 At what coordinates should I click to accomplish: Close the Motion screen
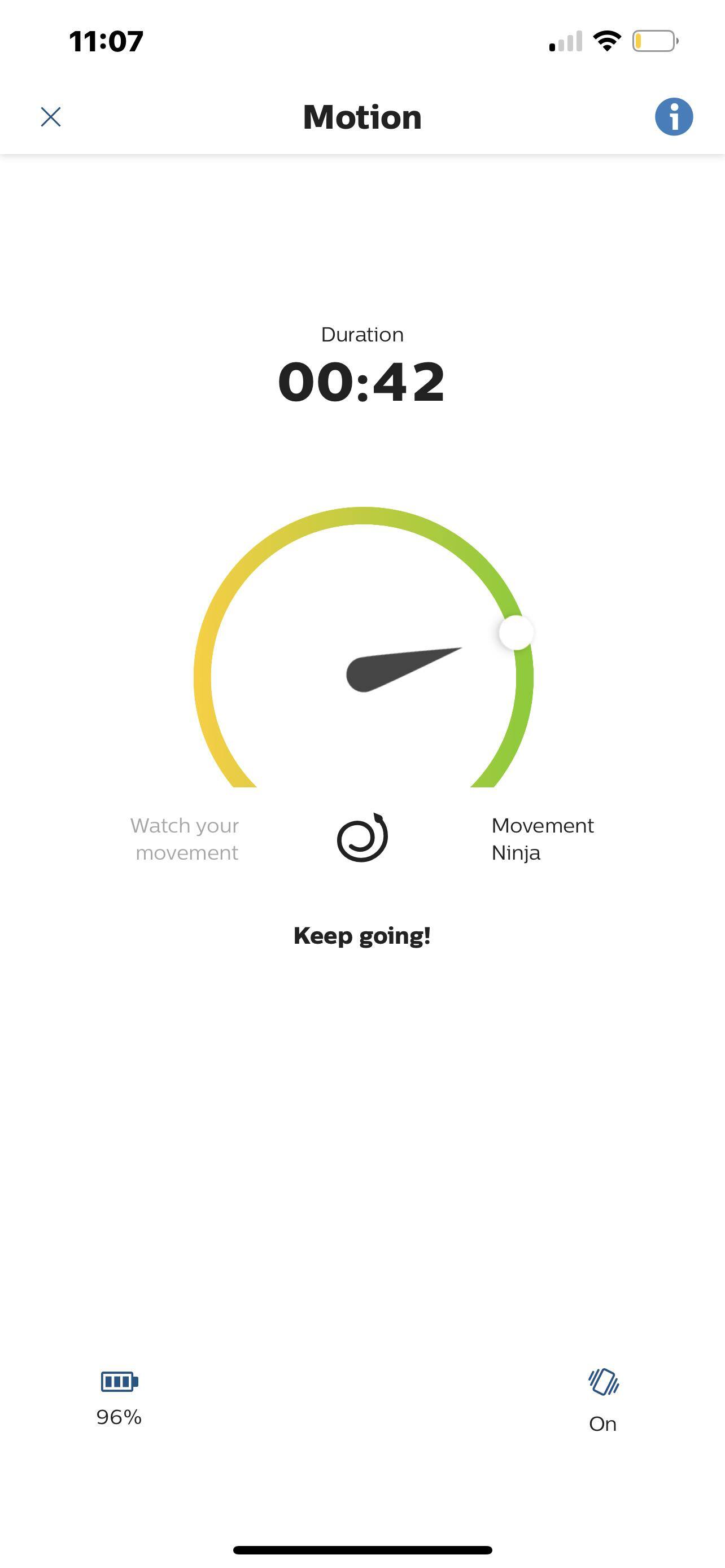pos(50,116)
